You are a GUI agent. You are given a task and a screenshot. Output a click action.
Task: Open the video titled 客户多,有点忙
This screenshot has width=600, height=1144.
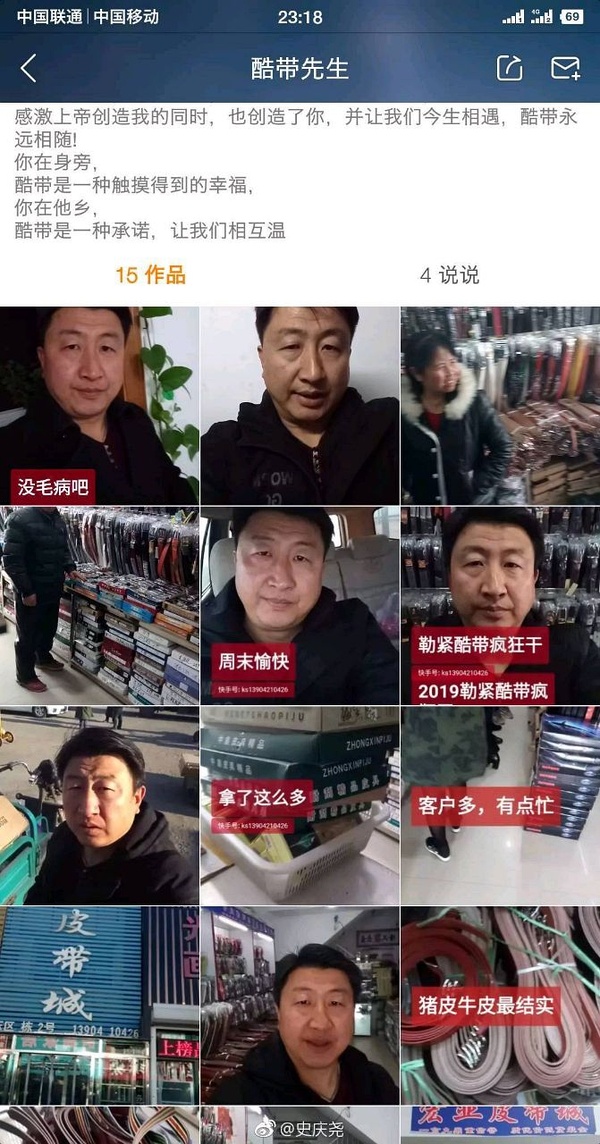(499, 805)
